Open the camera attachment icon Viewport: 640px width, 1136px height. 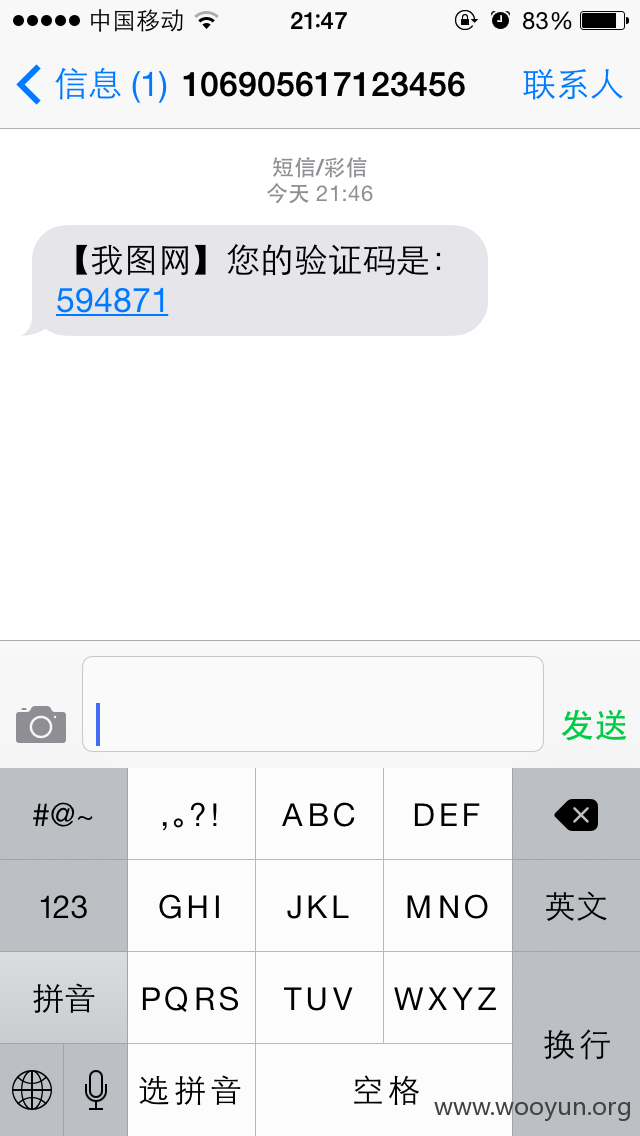[x=41, y=724]
